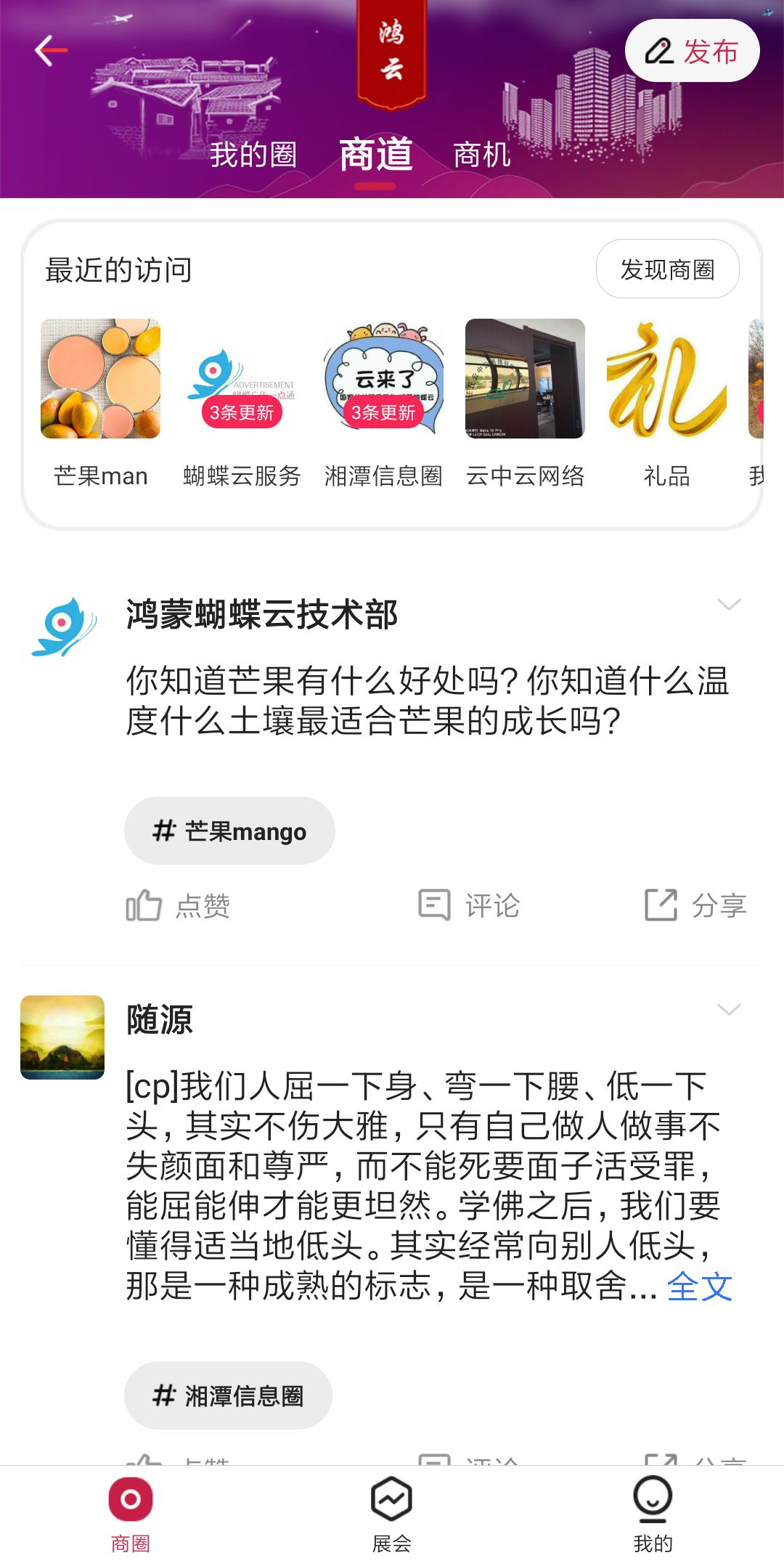Go back using the red arrow

[51, 51]
